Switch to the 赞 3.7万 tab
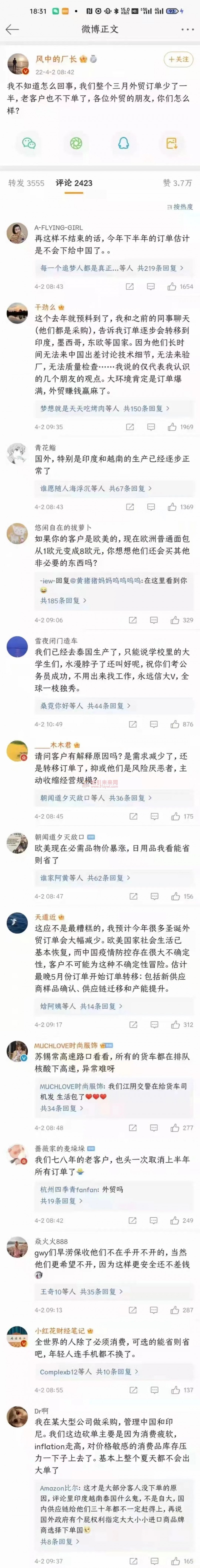Screen dimensions: 200x1568 pos(177,183)
